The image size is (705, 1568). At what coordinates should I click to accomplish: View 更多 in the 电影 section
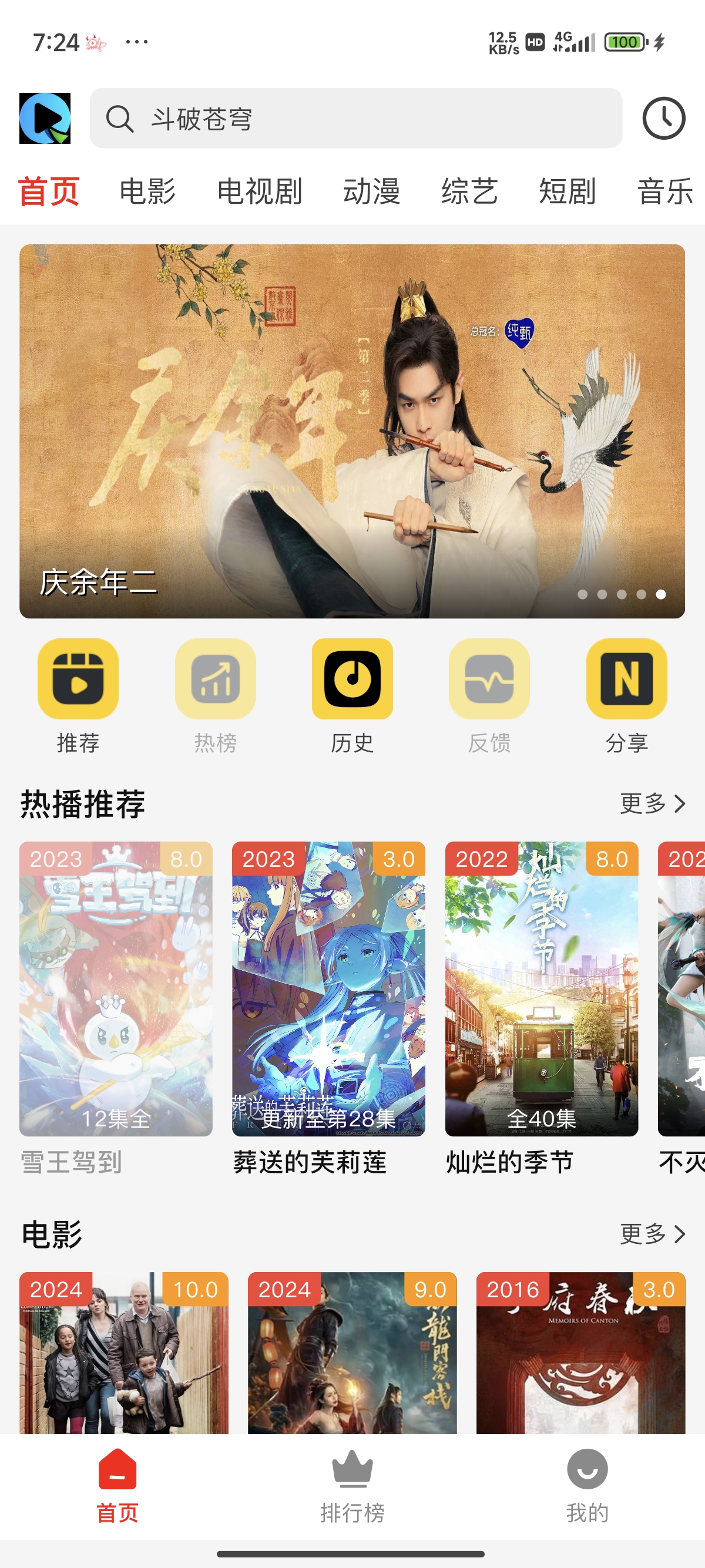[652, 1234]
